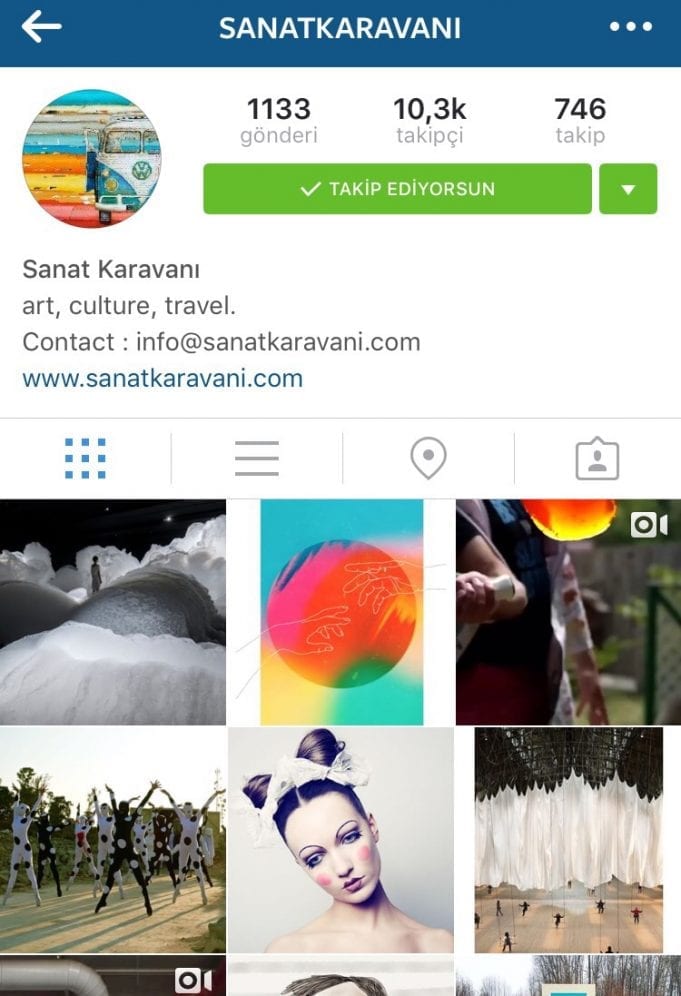This screenshot has width=681, height=996.
Task: Expand the green dropdown arrow for suggestions
Action: 628,189
